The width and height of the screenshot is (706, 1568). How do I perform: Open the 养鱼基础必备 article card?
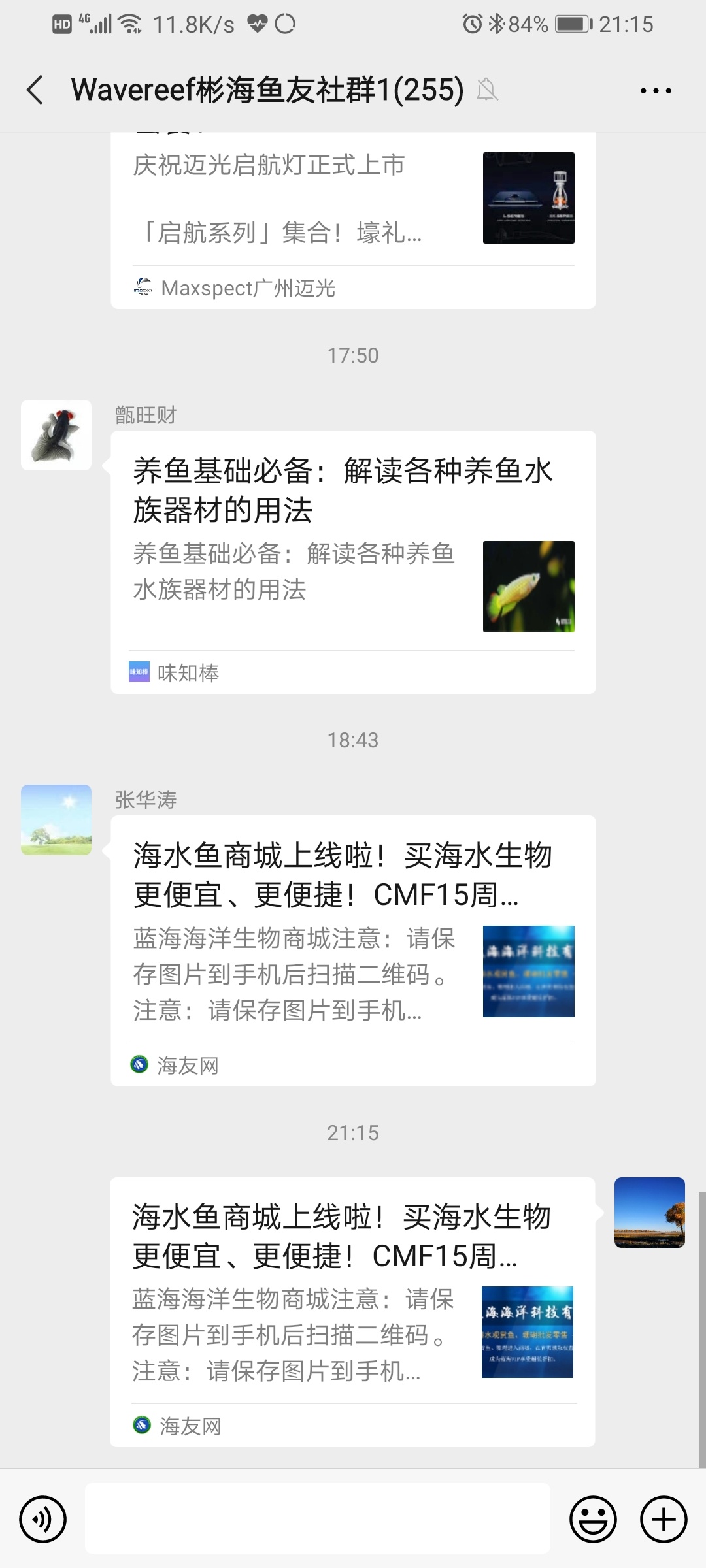pos(353,562)
